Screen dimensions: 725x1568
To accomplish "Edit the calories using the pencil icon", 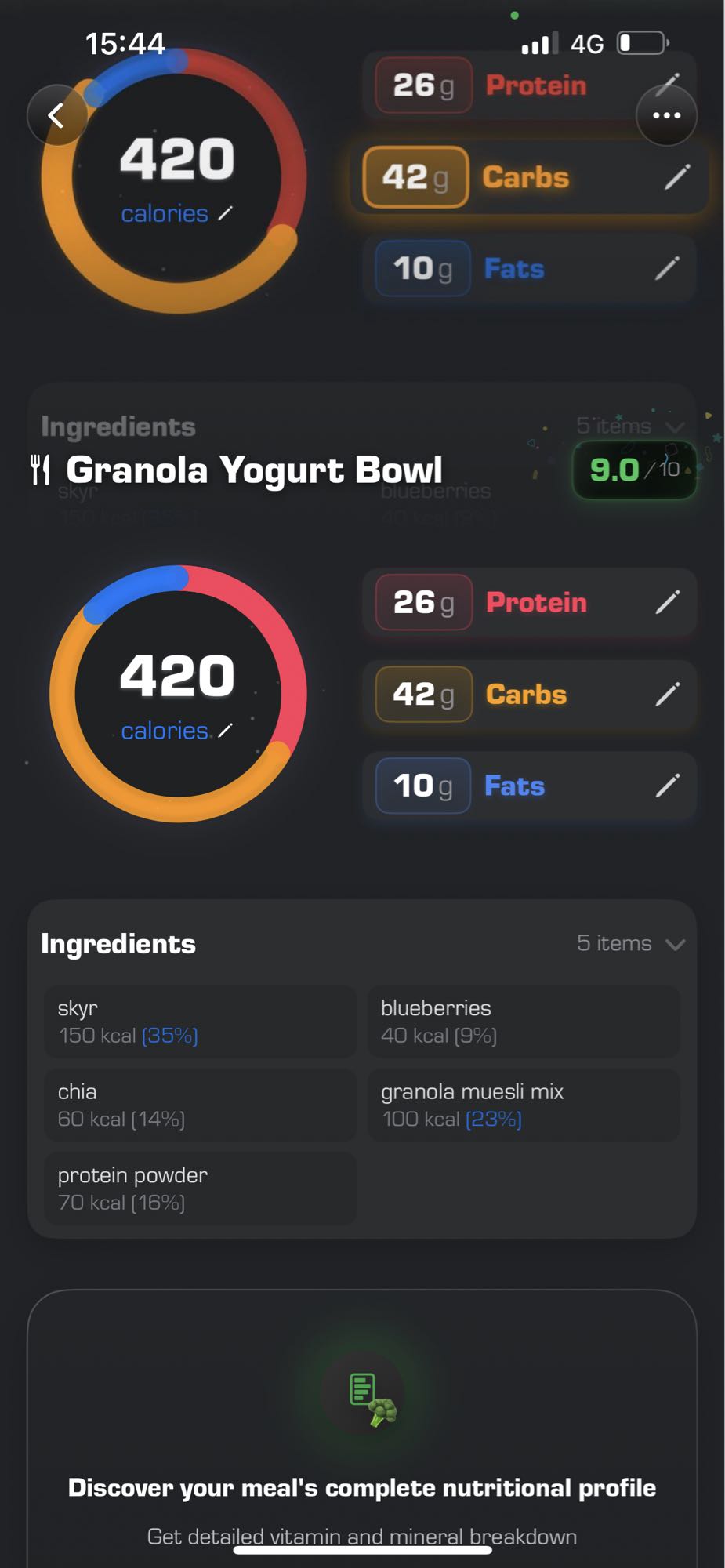I will (x=226, y=731).
